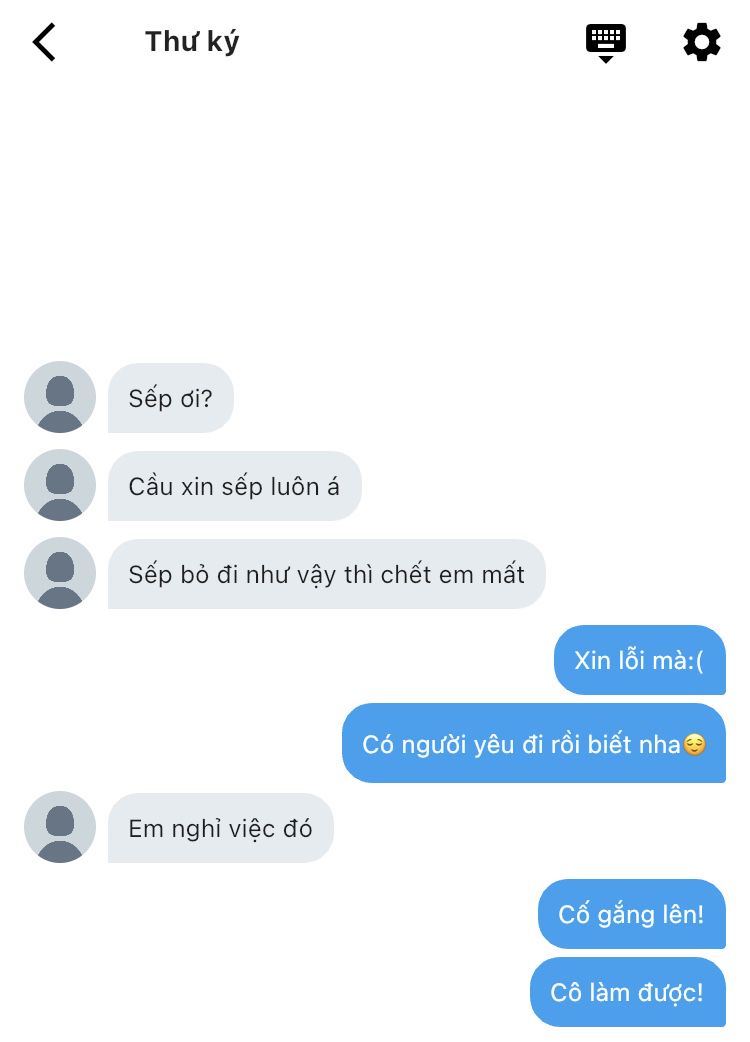Image resolution: width=750 pixels, height=1042 pixels.
Task: Open the settings gear
Action: [701, 42]
